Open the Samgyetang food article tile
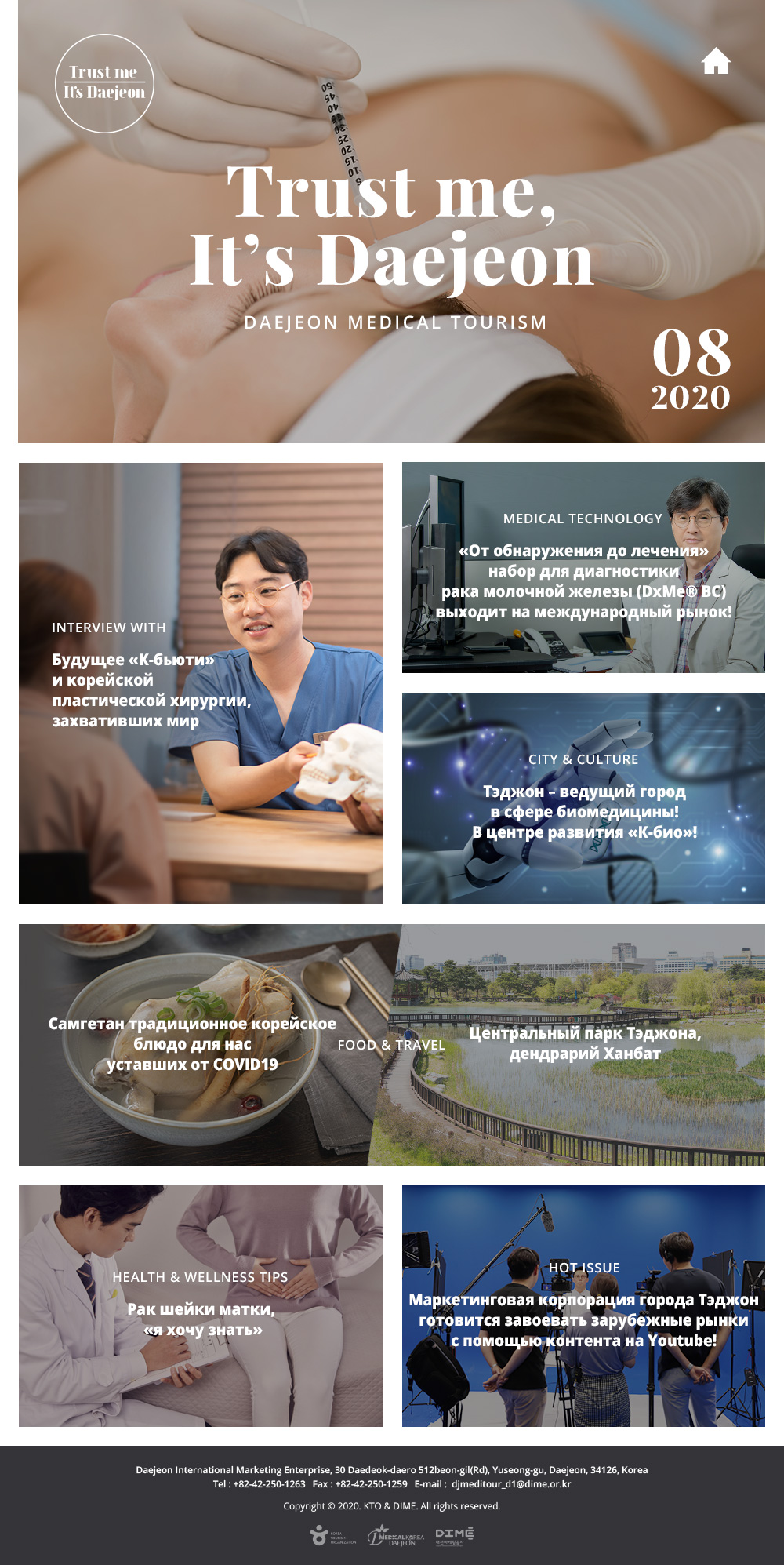The height and width of the screenshot is (1565, 784). (x=192, y=1045)
